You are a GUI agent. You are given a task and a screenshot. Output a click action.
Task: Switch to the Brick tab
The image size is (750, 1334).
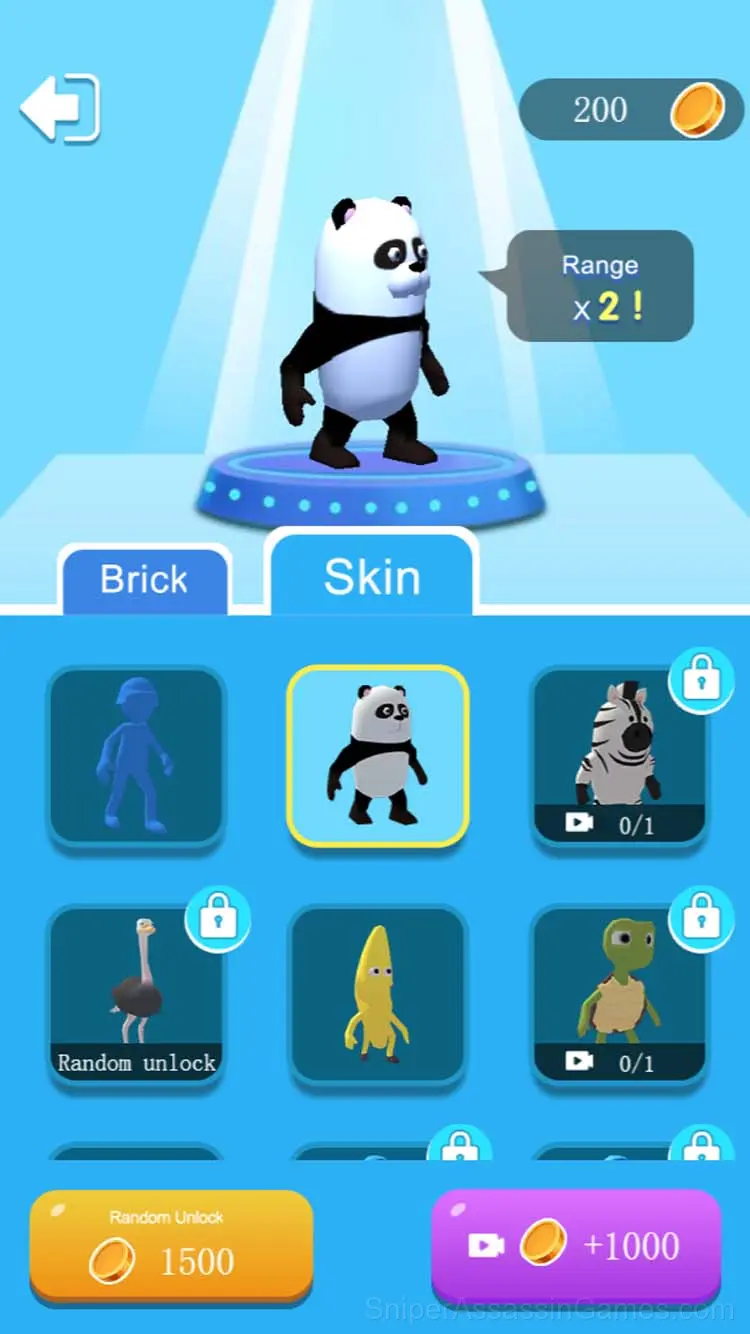[145, 579]
